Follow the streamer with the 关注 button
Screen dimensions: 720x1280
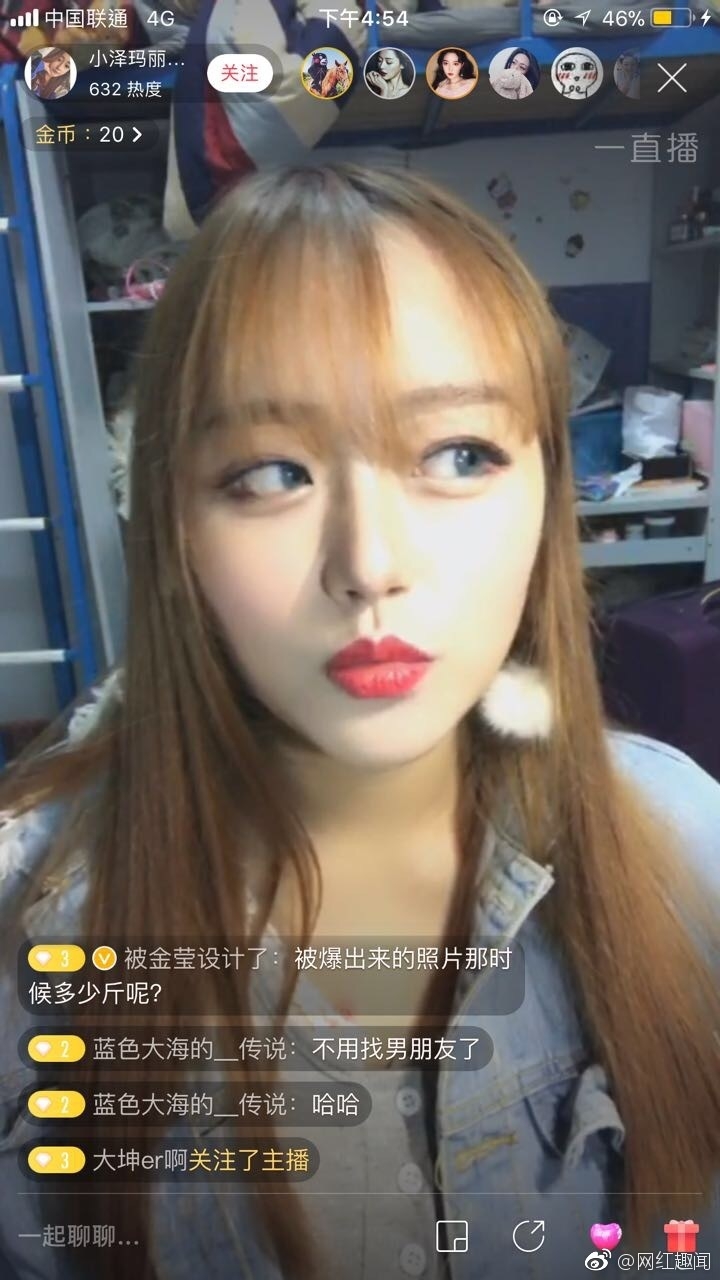(240, 74)
